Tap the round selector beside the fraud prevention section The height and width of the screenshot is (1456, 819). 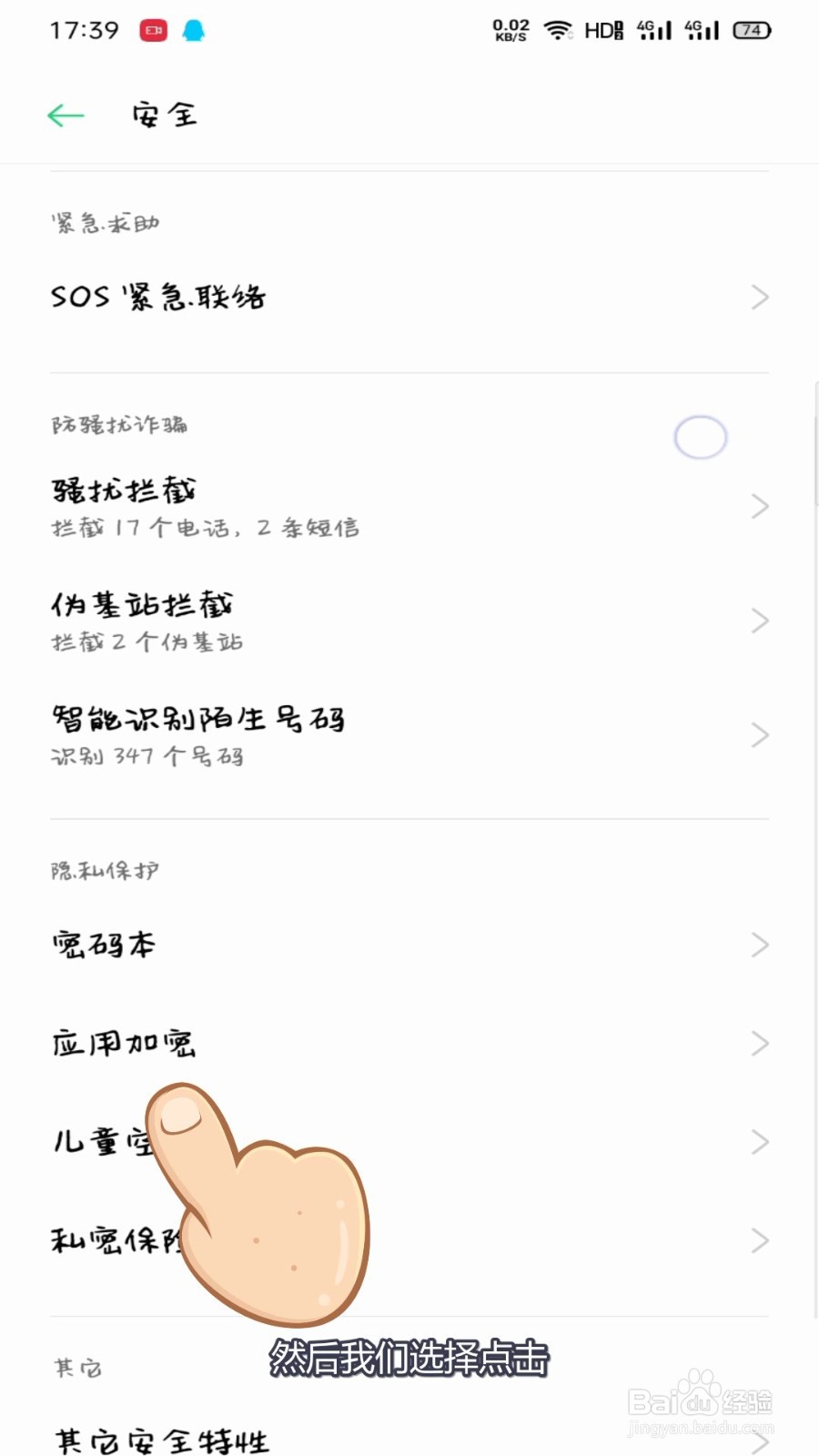(700, 438)
